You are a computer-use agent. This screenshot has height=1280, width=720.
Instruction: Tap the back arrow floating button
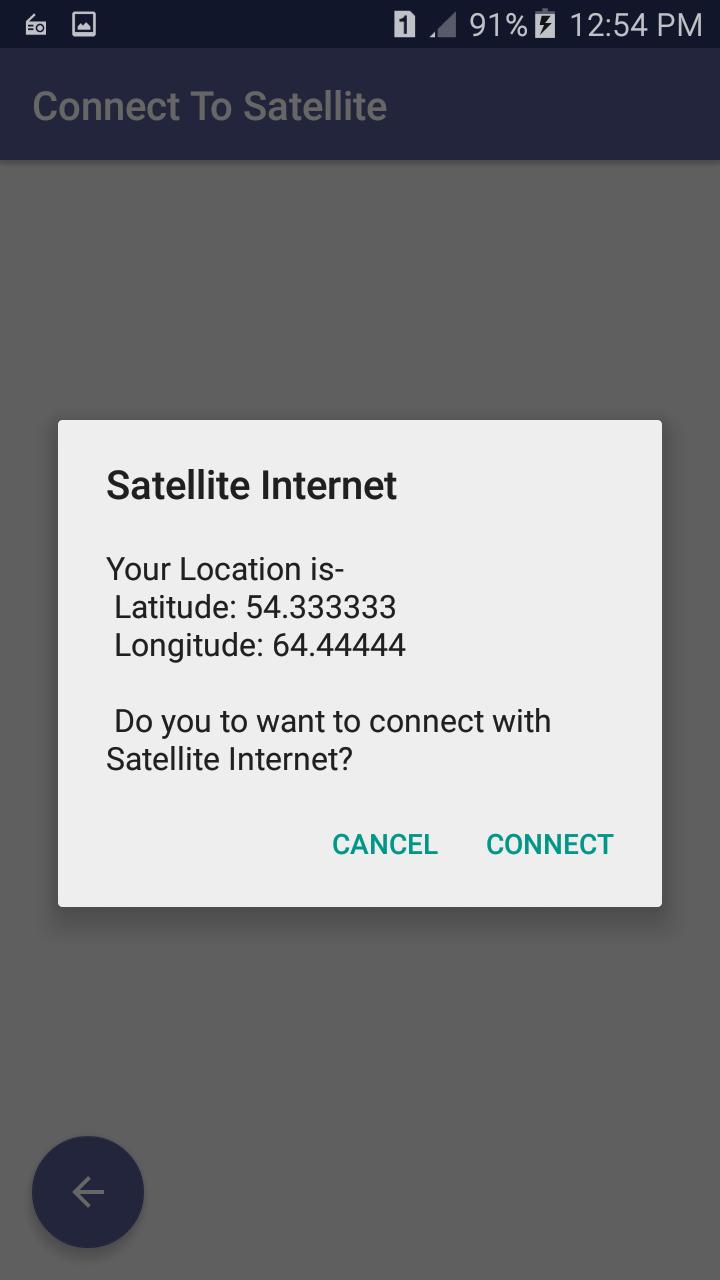[88, 1191]
